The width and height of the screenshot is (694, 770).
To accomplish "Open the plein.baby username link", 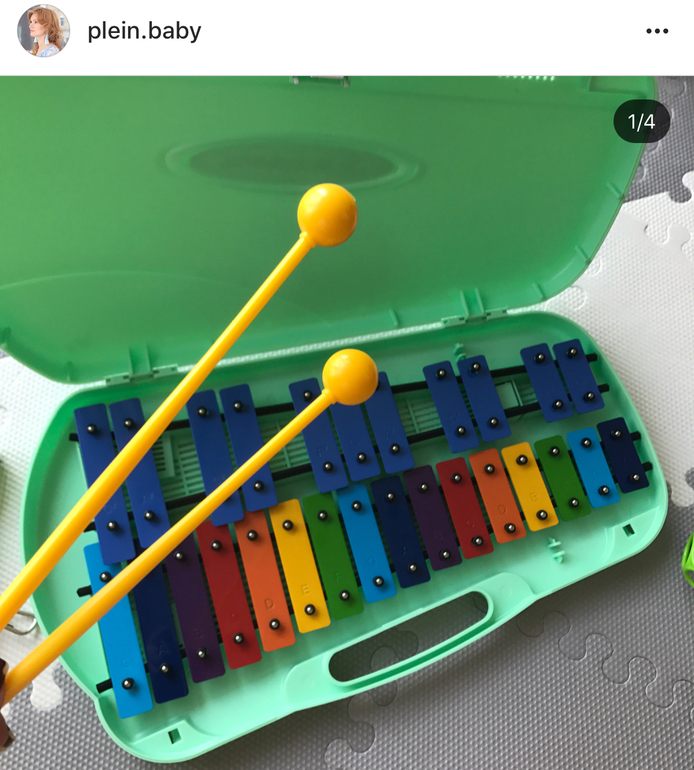I will pyautogui.click(x=144, y=31).
